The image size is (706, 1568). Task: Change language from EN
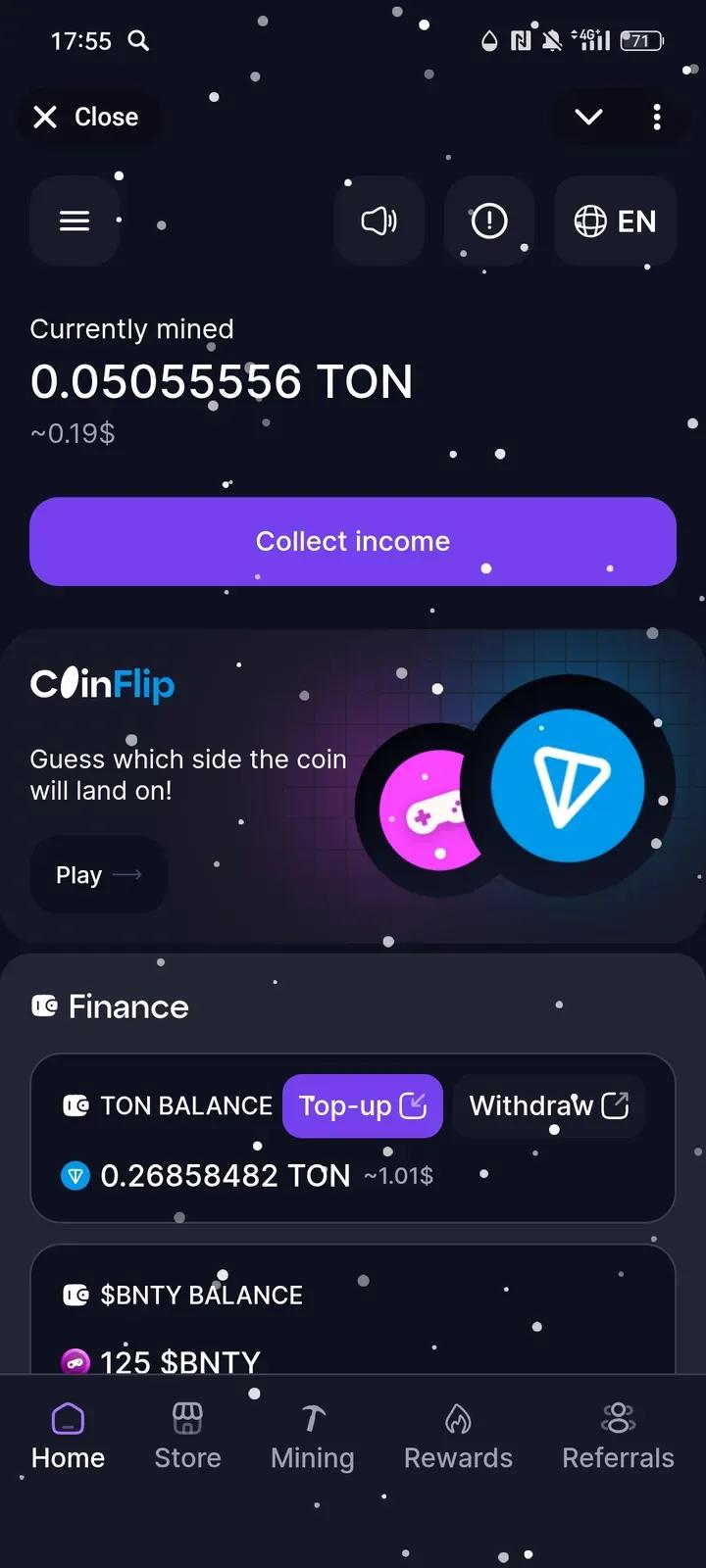point(615,221)
